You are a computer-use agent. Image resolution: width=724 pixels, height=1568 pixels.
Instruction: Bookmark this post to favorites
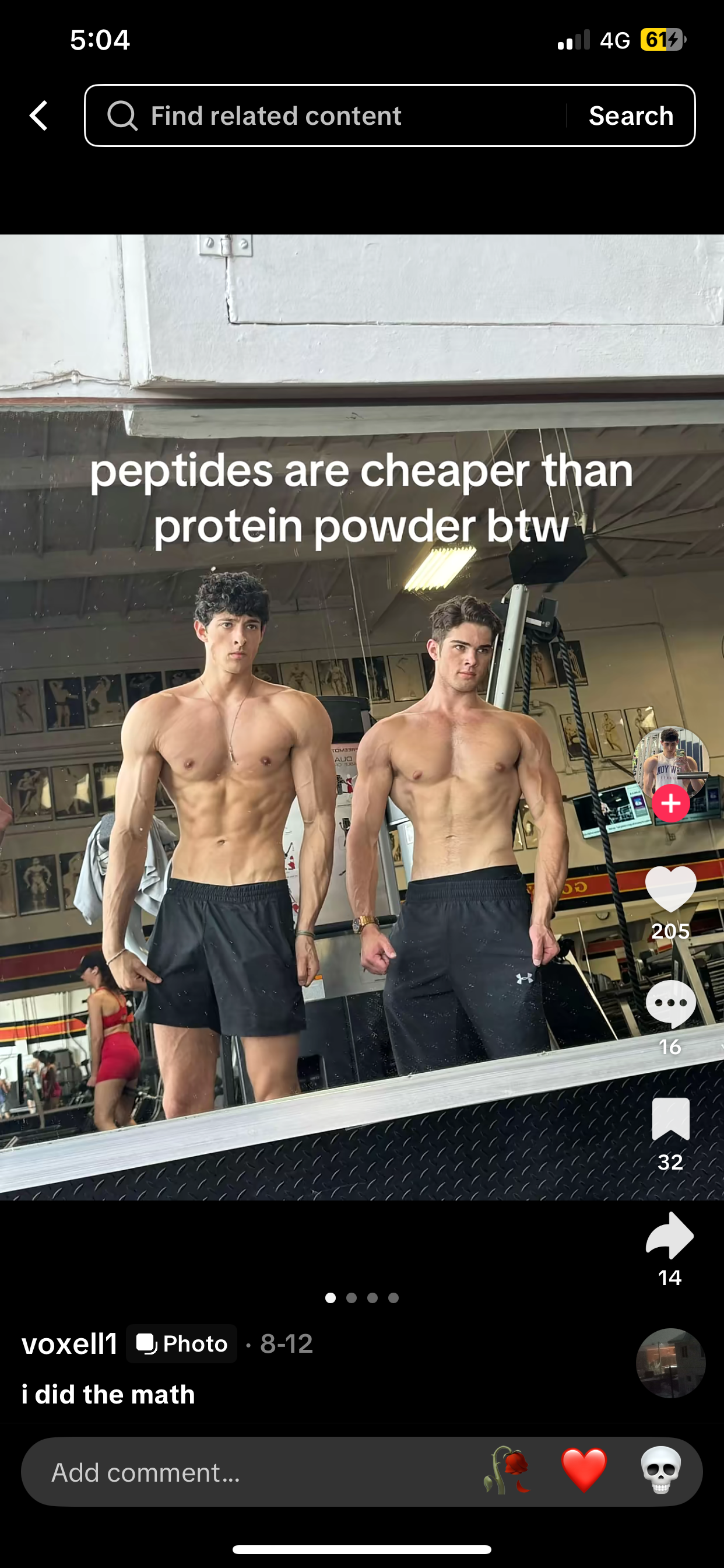point(670,1119)
